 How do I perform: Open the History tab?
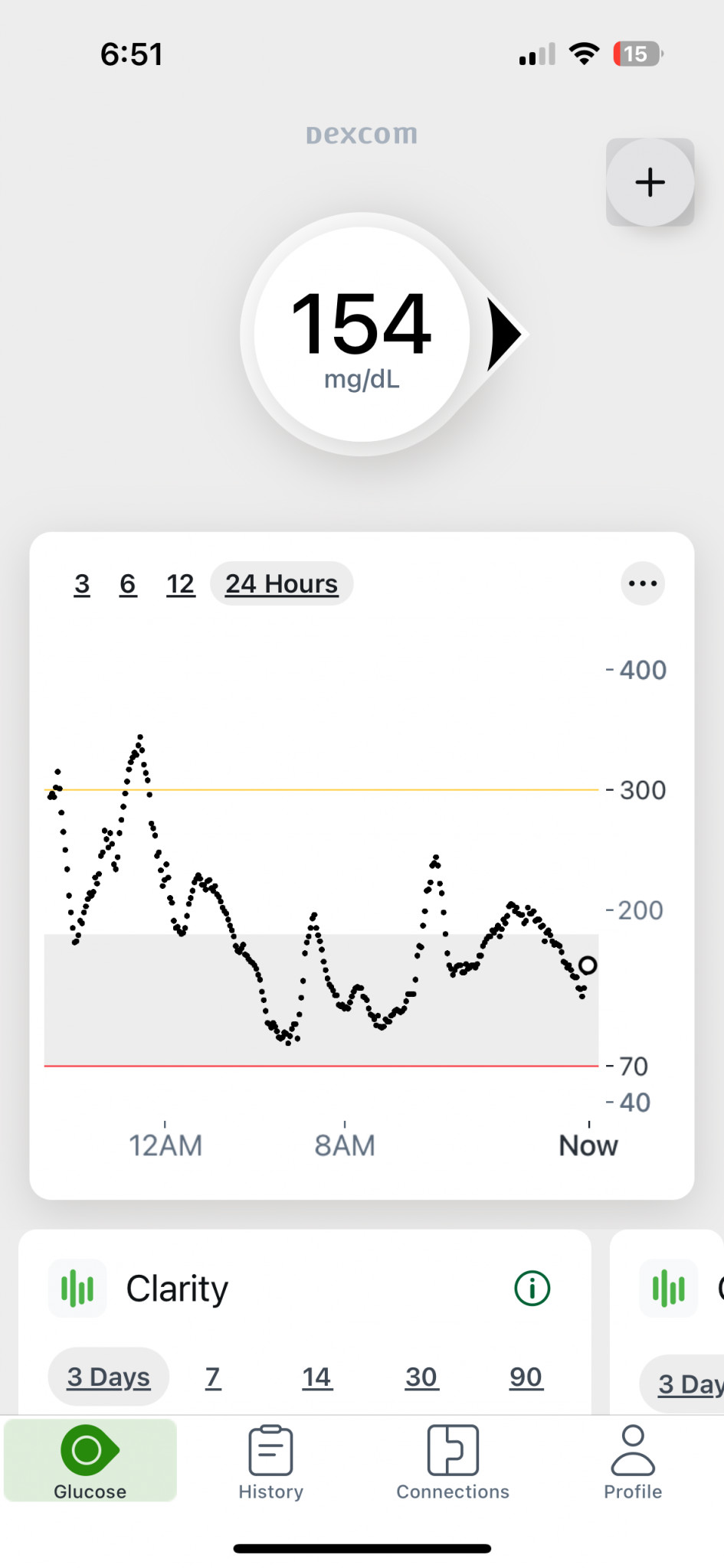pos(271,1462)
